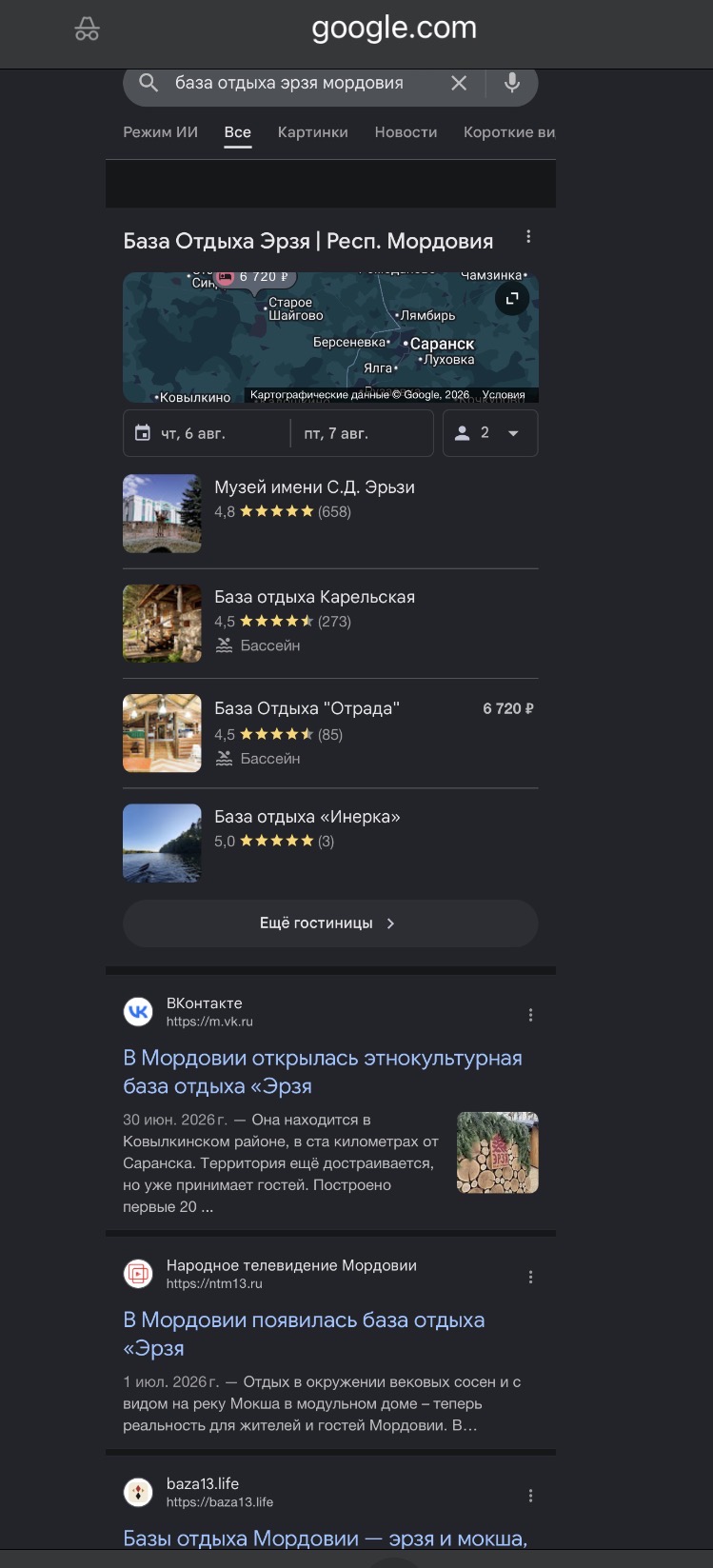Clear the search query with the X icon
This screenshot has width=713, height=1568.
pyautogui.click(x=459, y=83)
